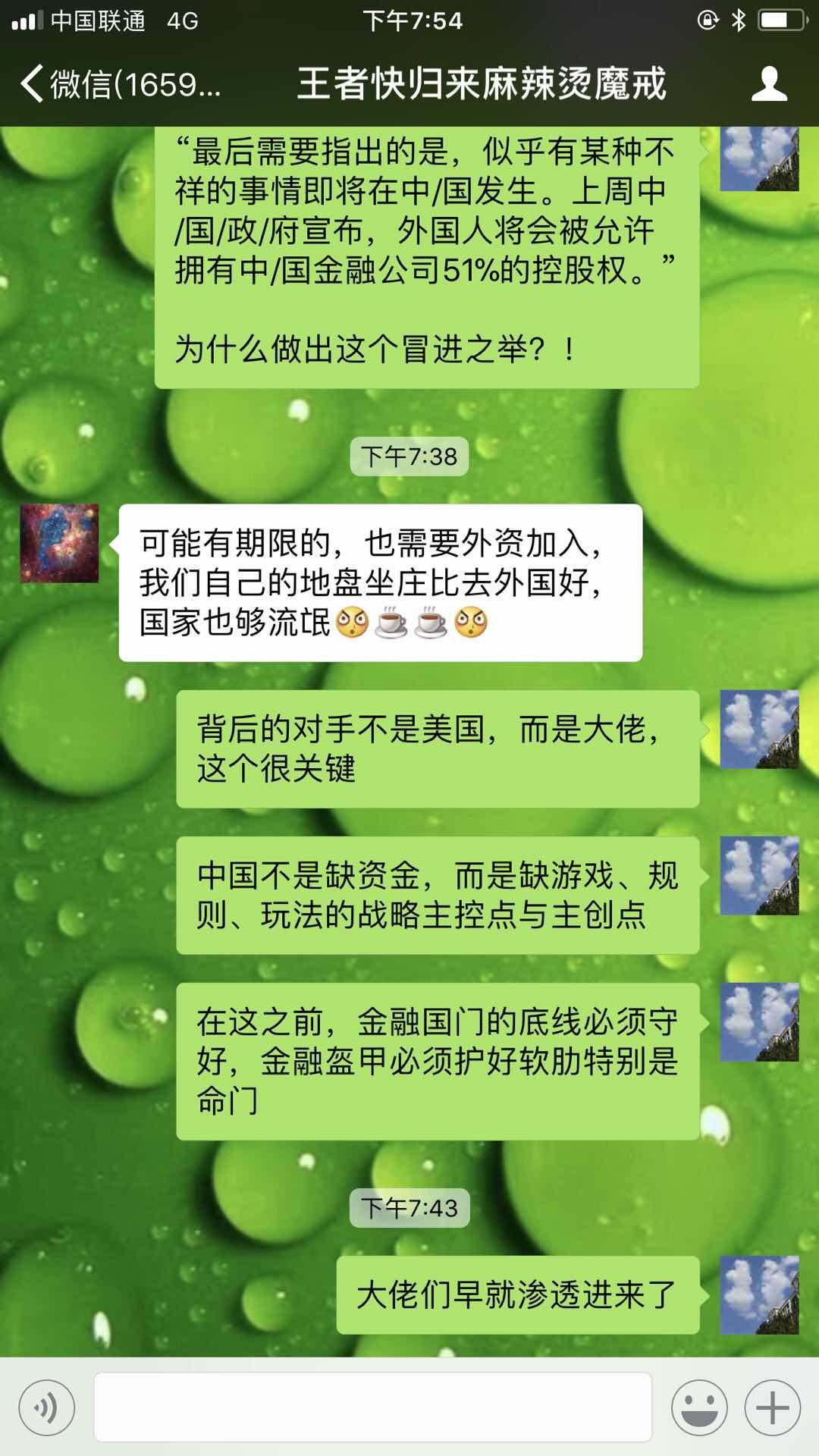Open sender avatar beside 背后的对手不是美国 message
The image size is (819, 1456).
coord(759,729)
